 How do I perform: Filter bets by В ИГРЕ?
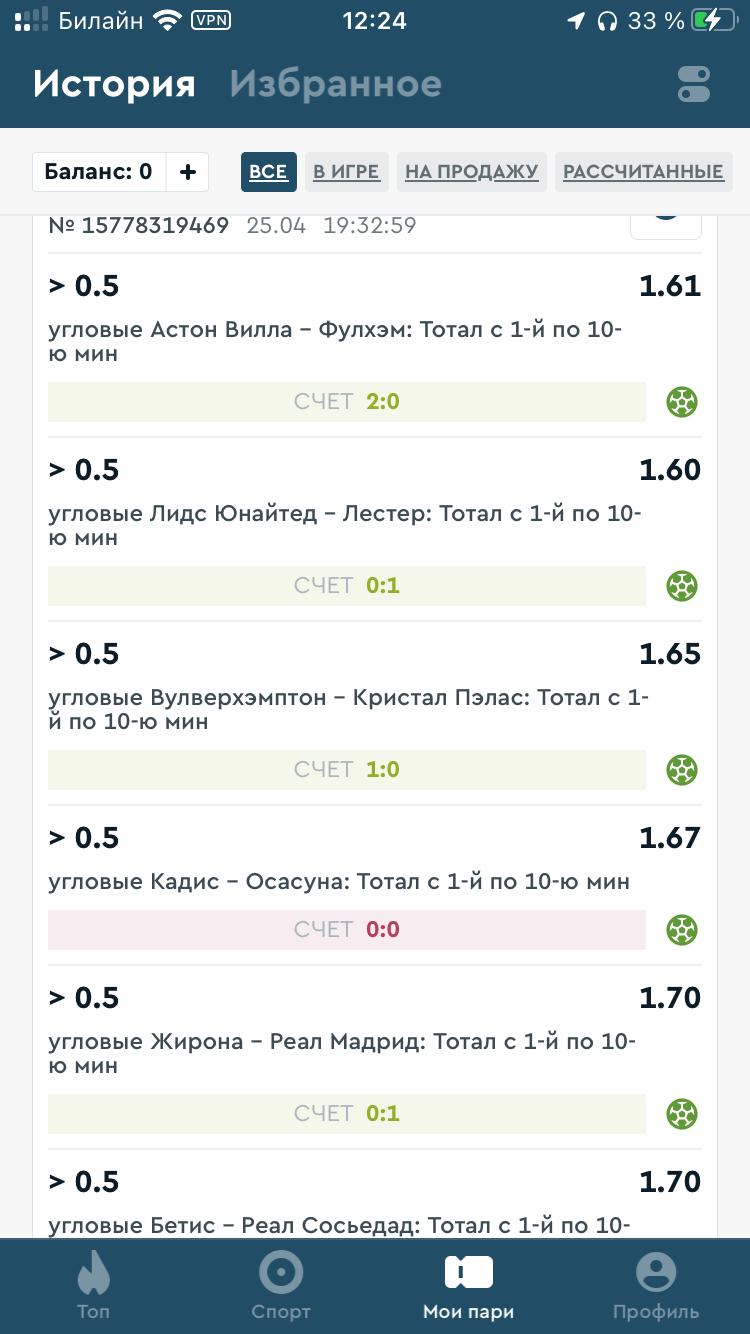[x=346, y=172]
